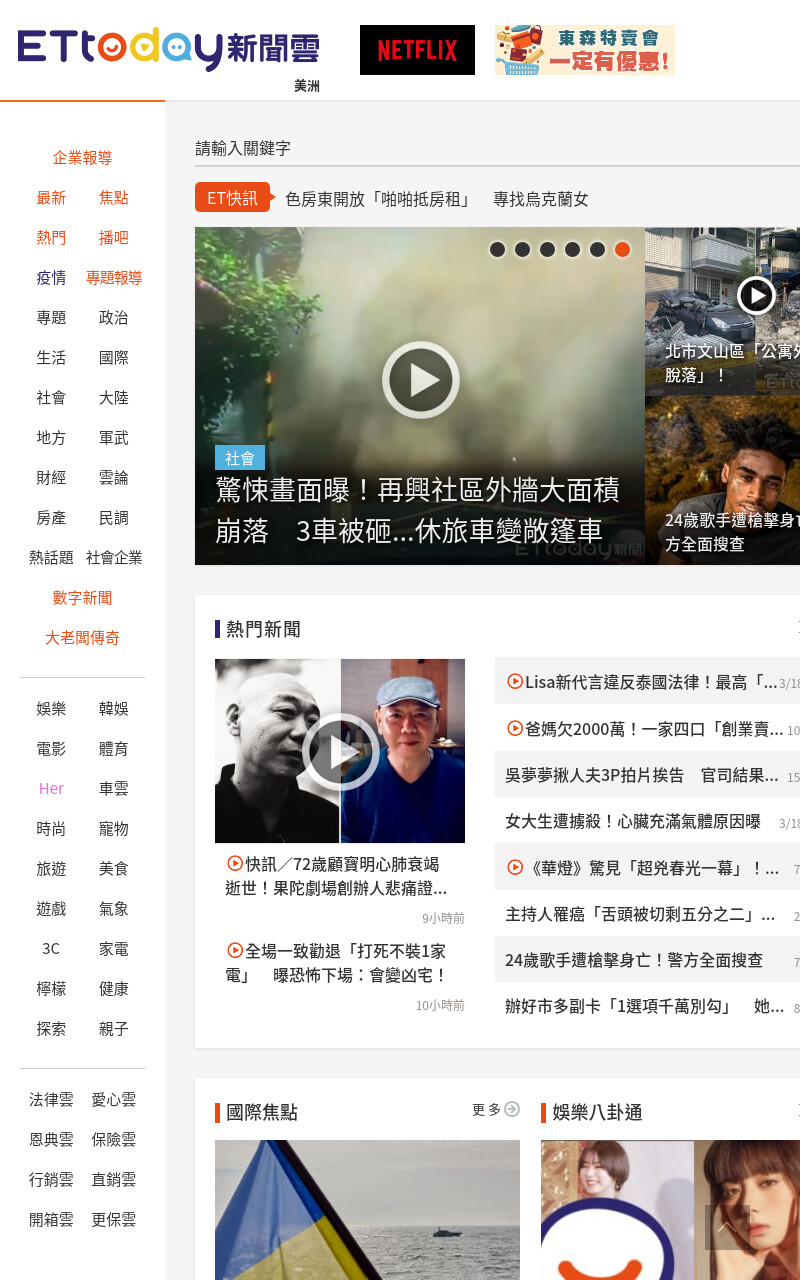
Task: Go to the 體育 section
Action: (113, 749)
